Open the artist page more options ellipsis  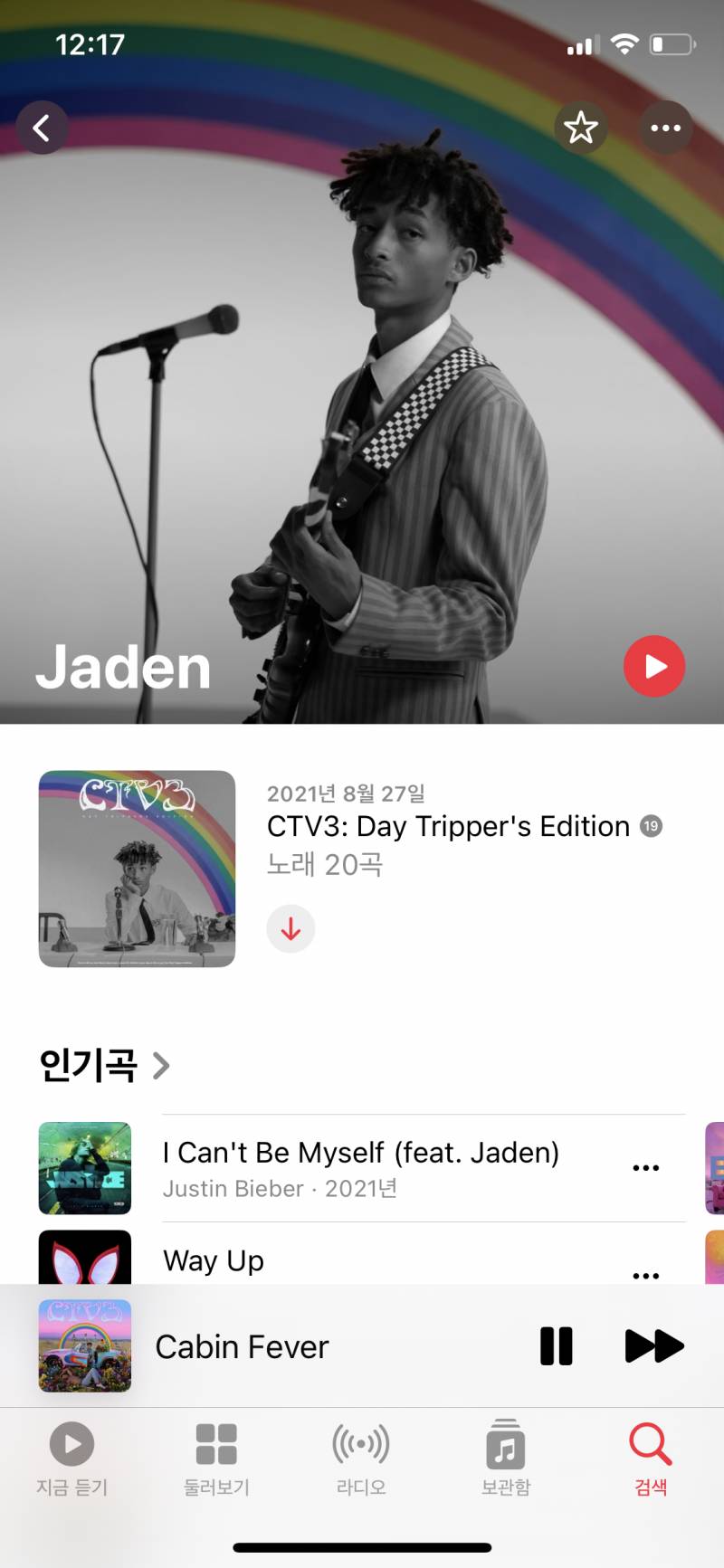665,128
